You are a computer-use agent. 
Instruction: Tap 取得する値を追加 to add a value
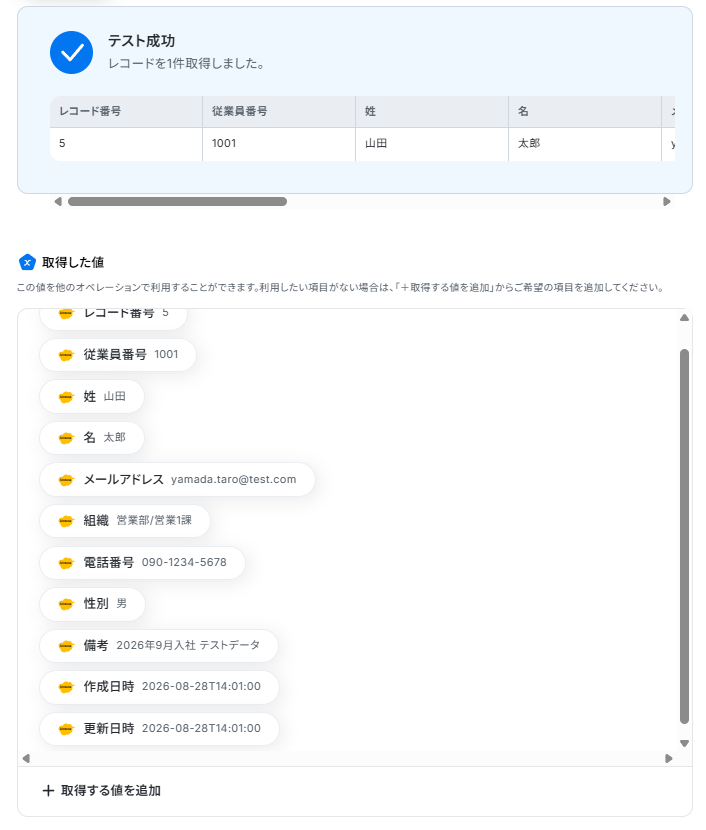102,790
